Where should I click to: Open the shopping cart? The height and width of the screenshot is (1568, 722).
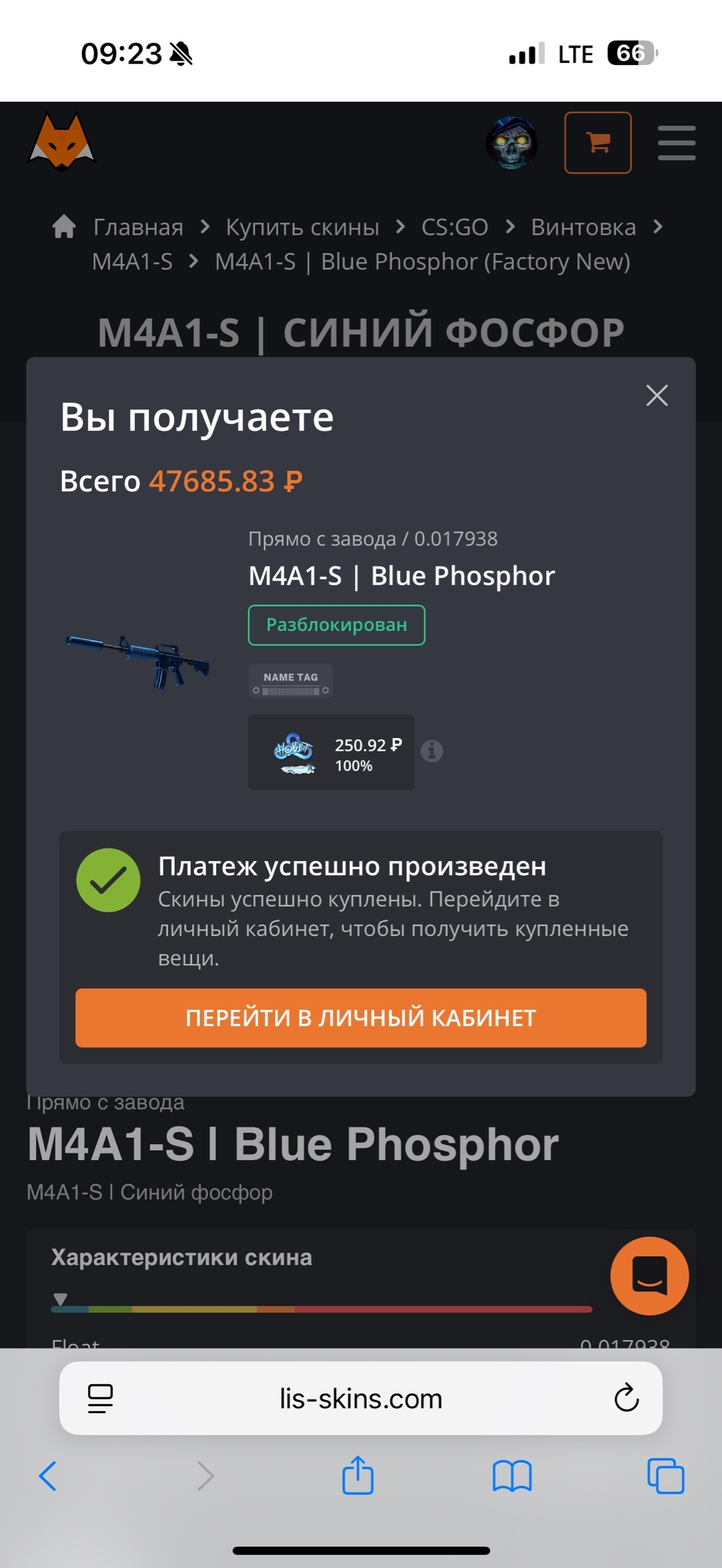(x=598, y=143)
